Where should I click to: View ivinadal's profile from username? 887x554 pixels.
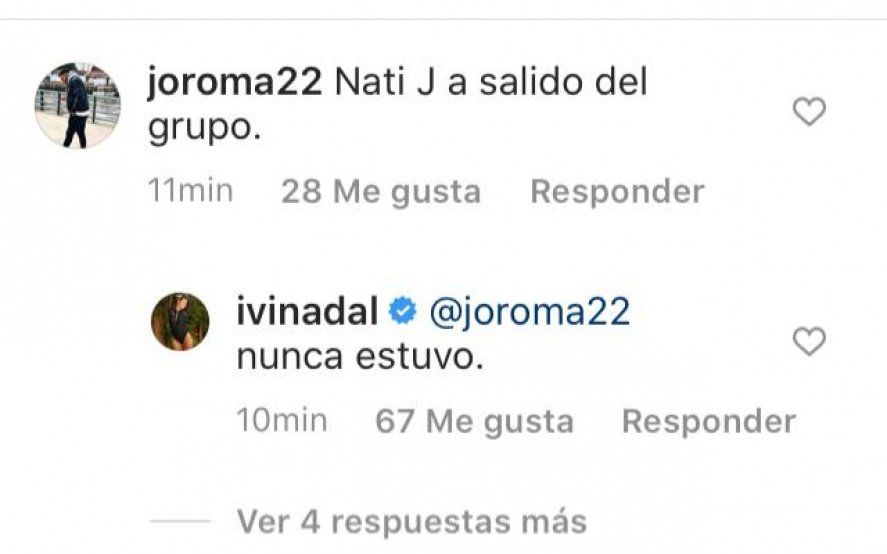(x=307, y=312)
